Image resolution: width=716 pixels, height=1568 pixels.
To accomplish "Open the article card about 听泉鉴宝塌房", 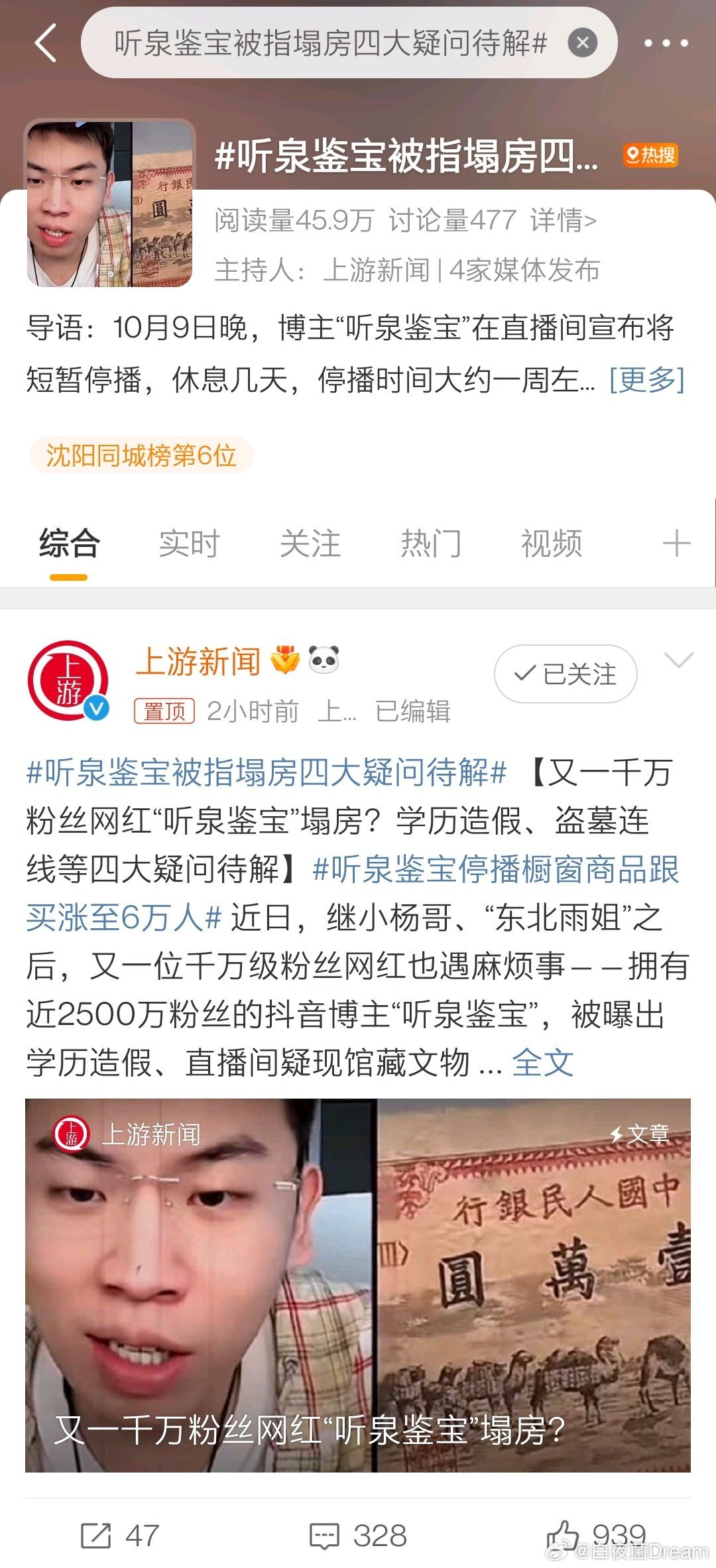I will click(x=358, y=1286).
